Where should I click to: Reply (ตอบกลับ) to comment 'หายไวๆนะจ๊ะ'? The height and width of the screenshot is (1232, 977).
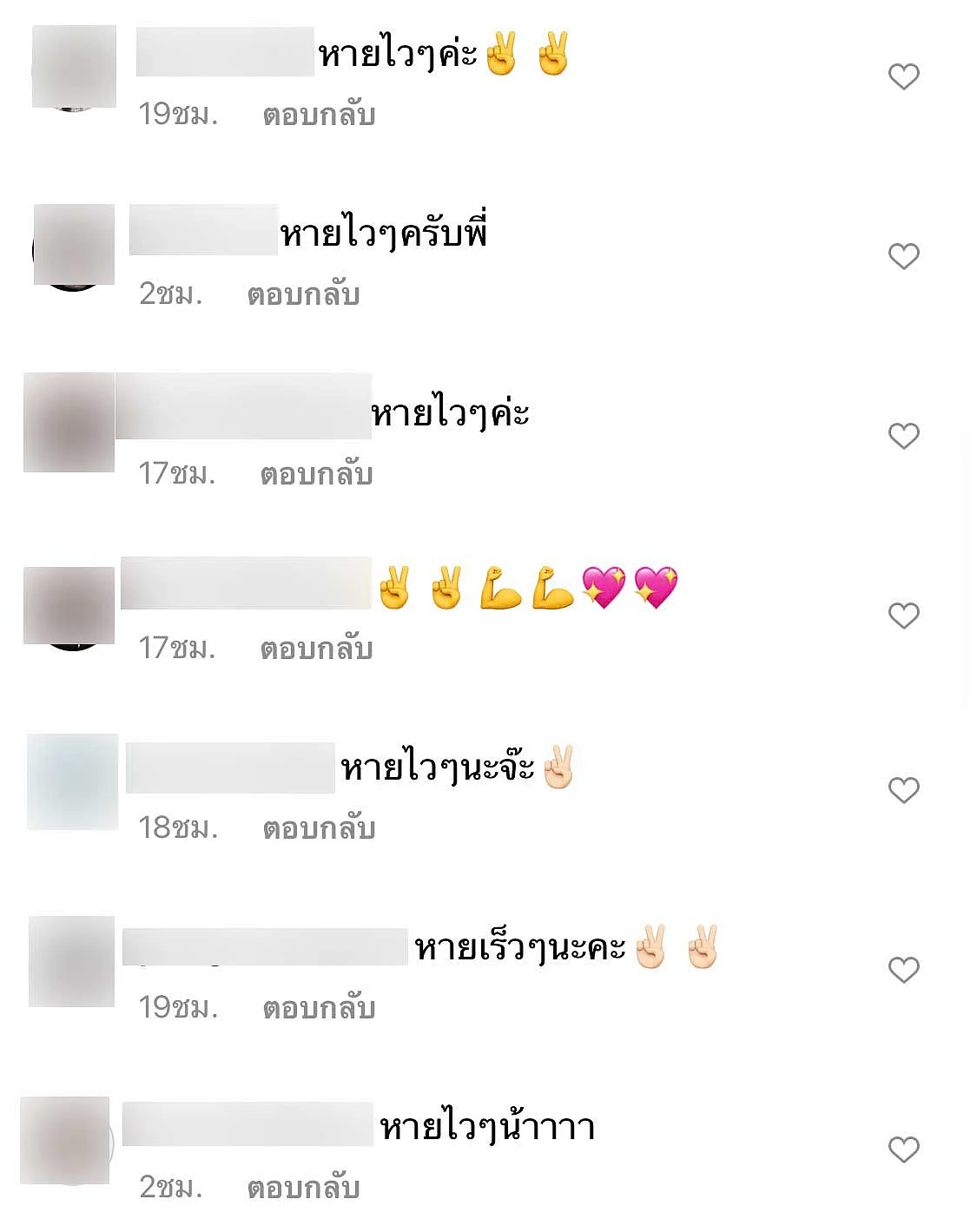319,828
